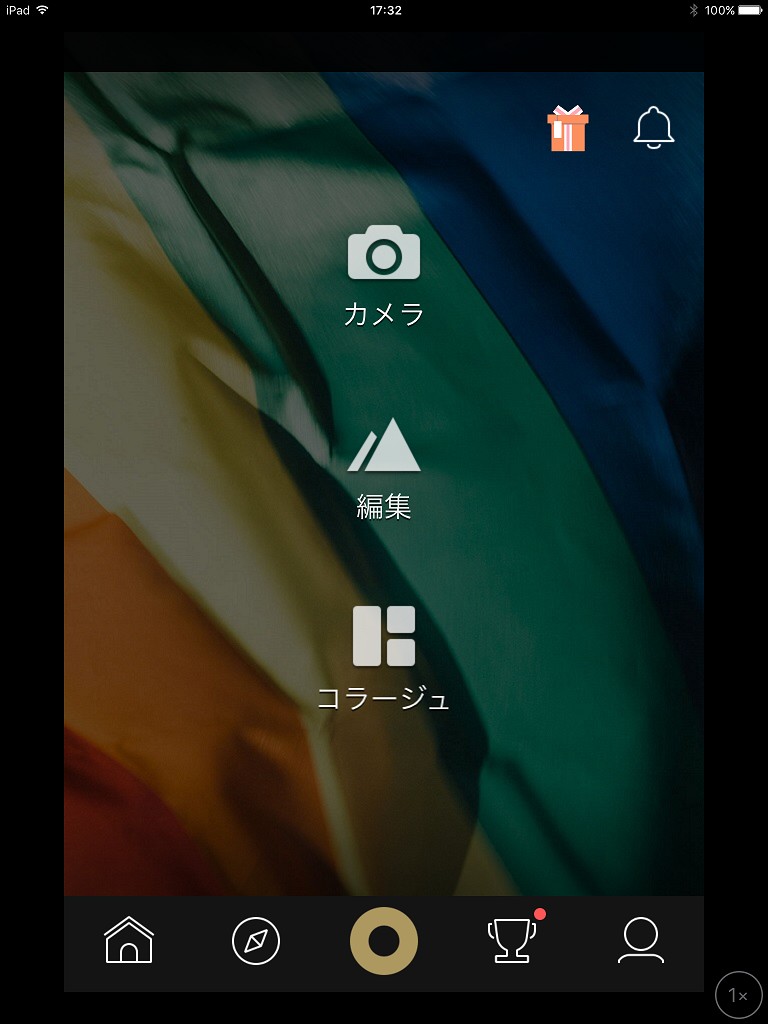This screenshot has width=768, height=1024.
Task: Launch the カメラ camera option
Action: point(384,274)
